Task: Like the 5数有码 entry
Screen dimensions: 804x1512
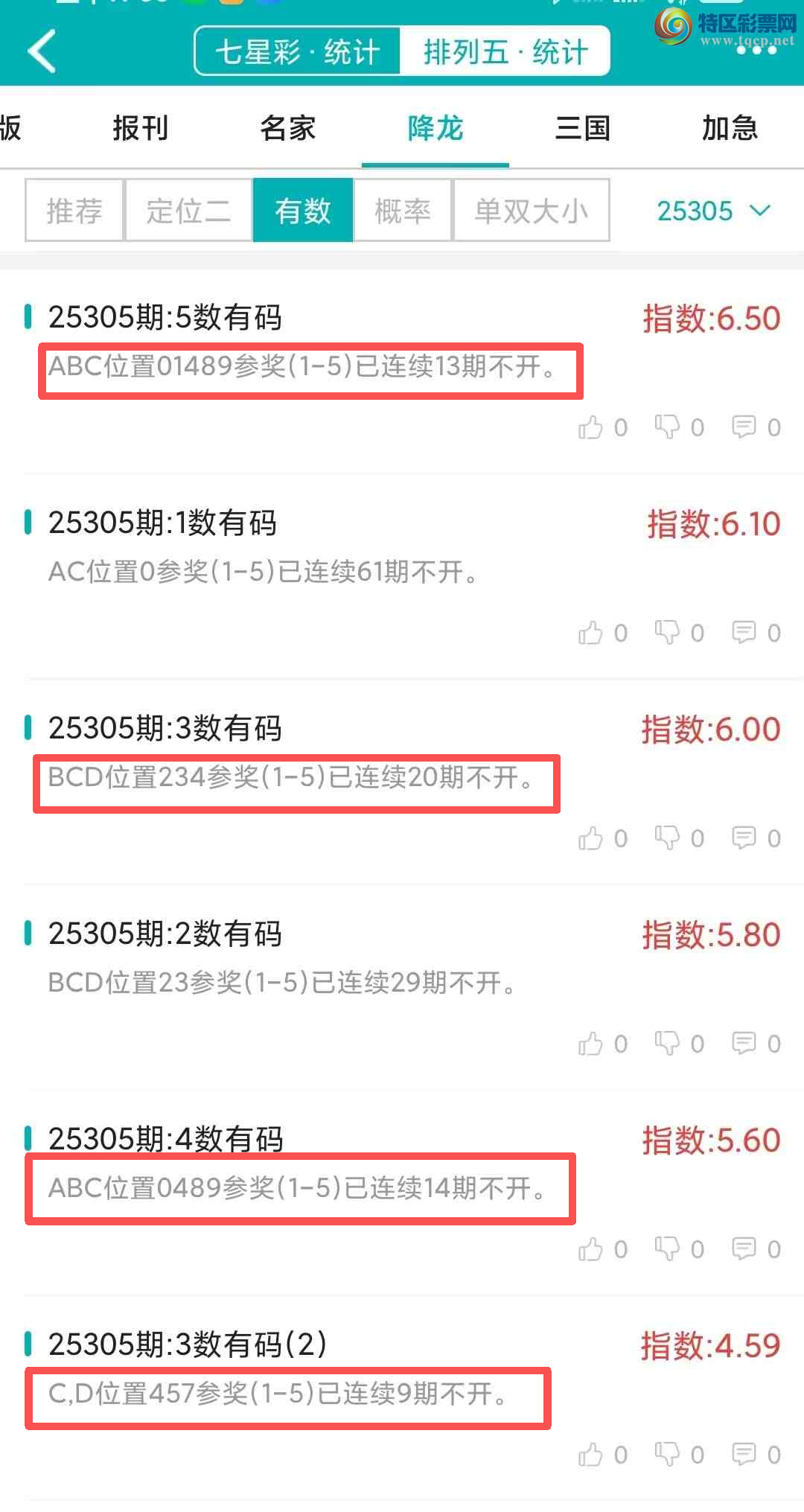Action: click(x=591, y=427)
